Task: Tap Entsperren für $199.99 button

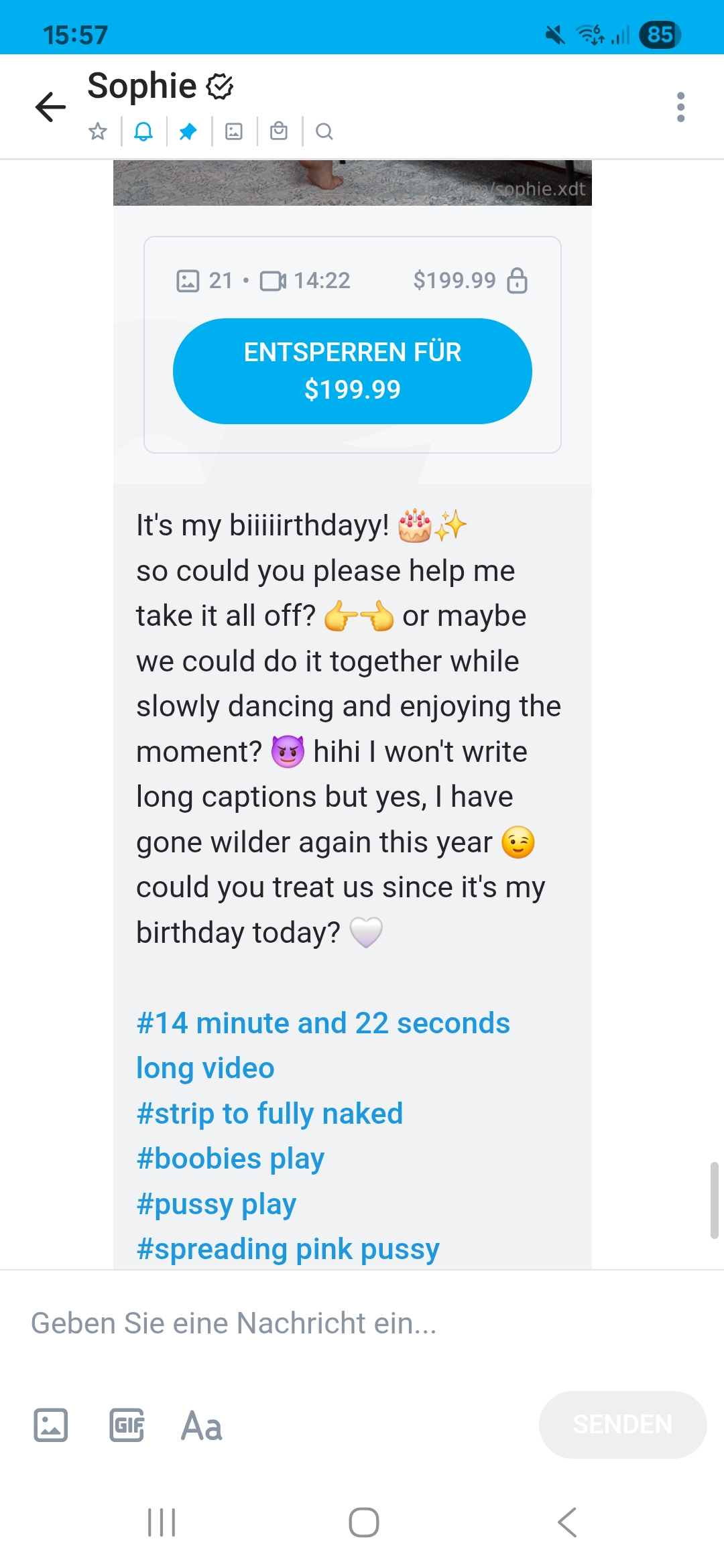Action: pos(353,371)
